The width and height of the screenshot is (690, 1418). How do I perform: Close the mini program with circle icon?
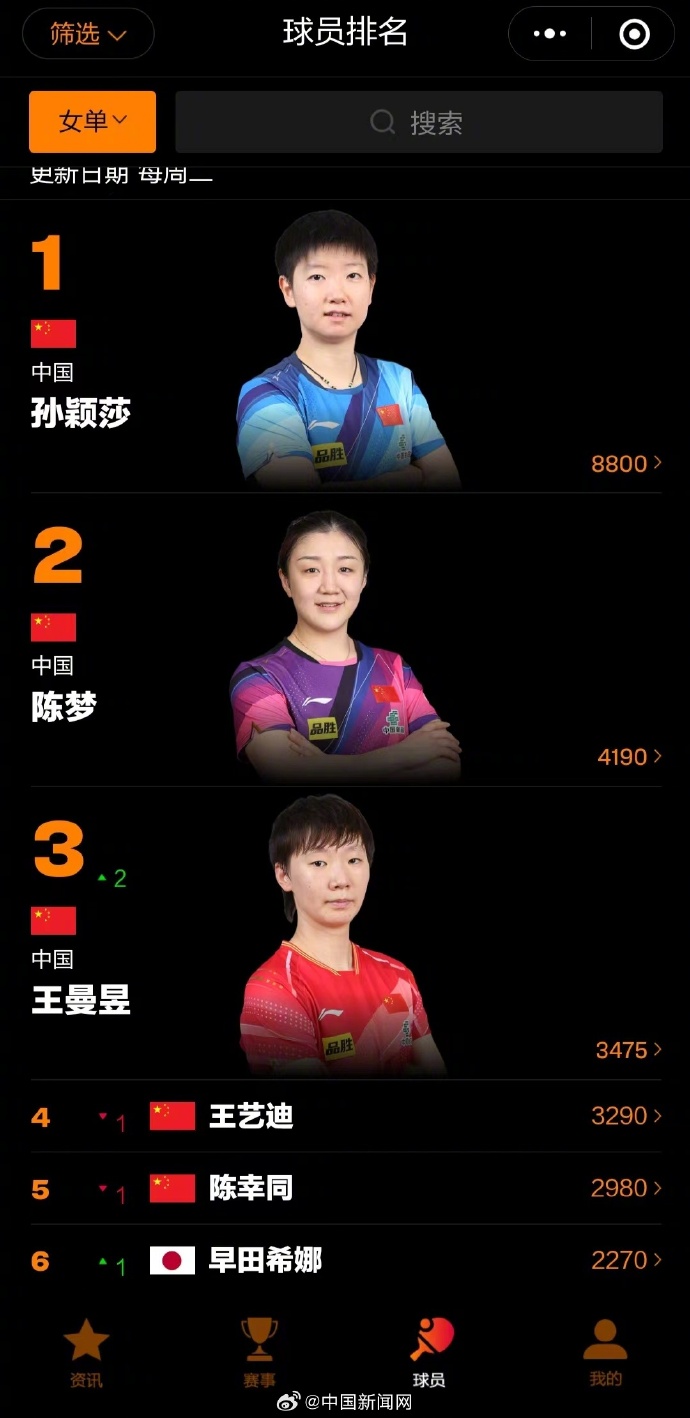pyautogui.click(x=634, y=34)
